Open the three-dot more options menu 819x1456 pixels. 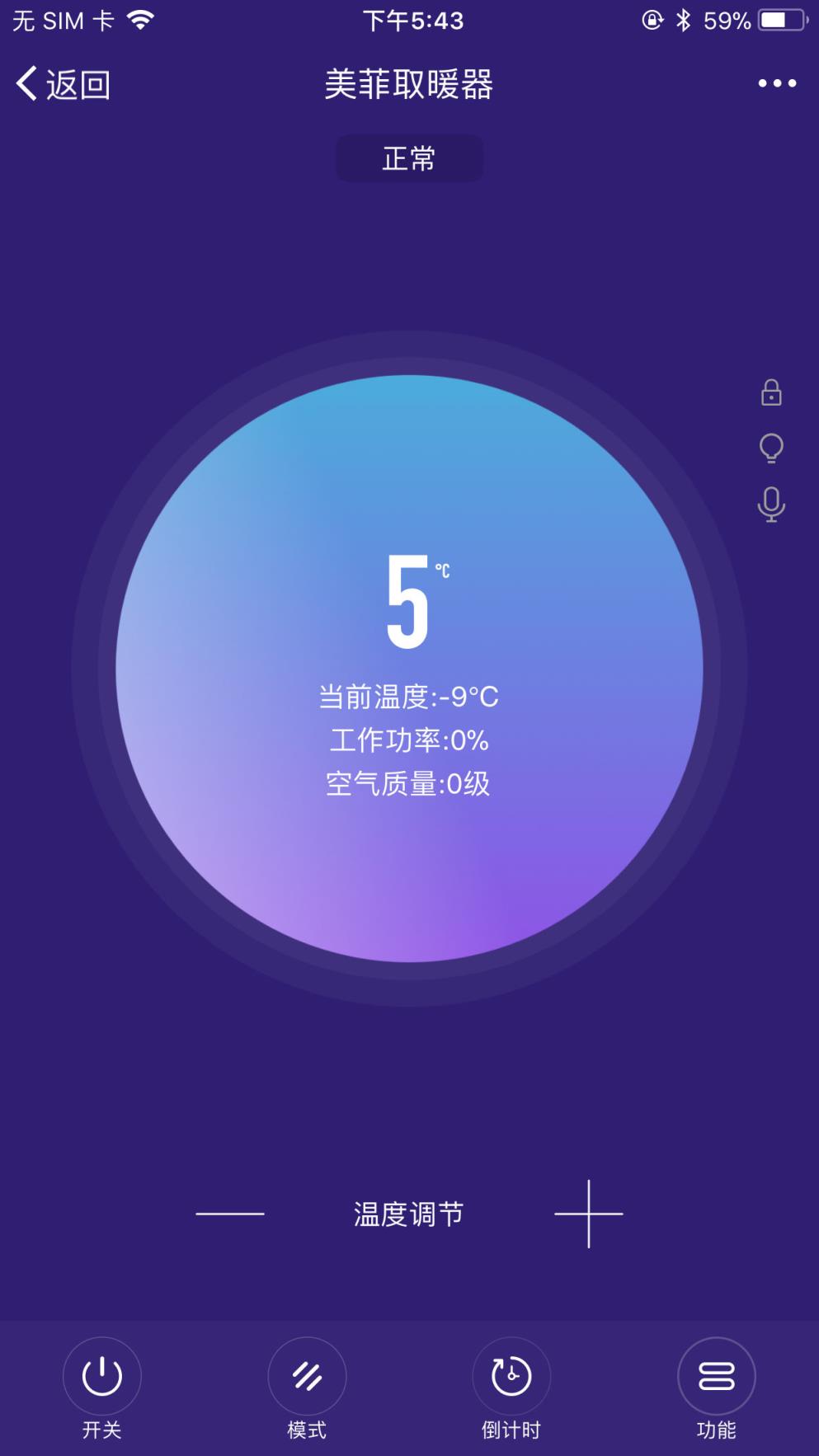(x=779, y=82)
